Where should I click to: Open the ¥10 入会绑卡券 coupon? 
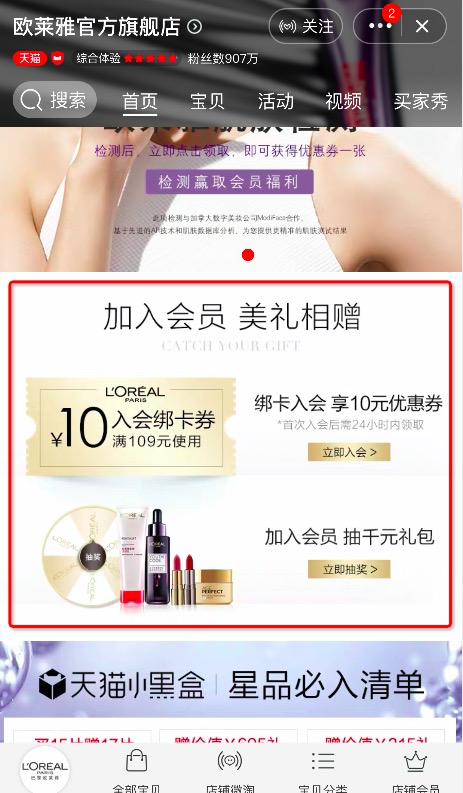click(131, 426)
